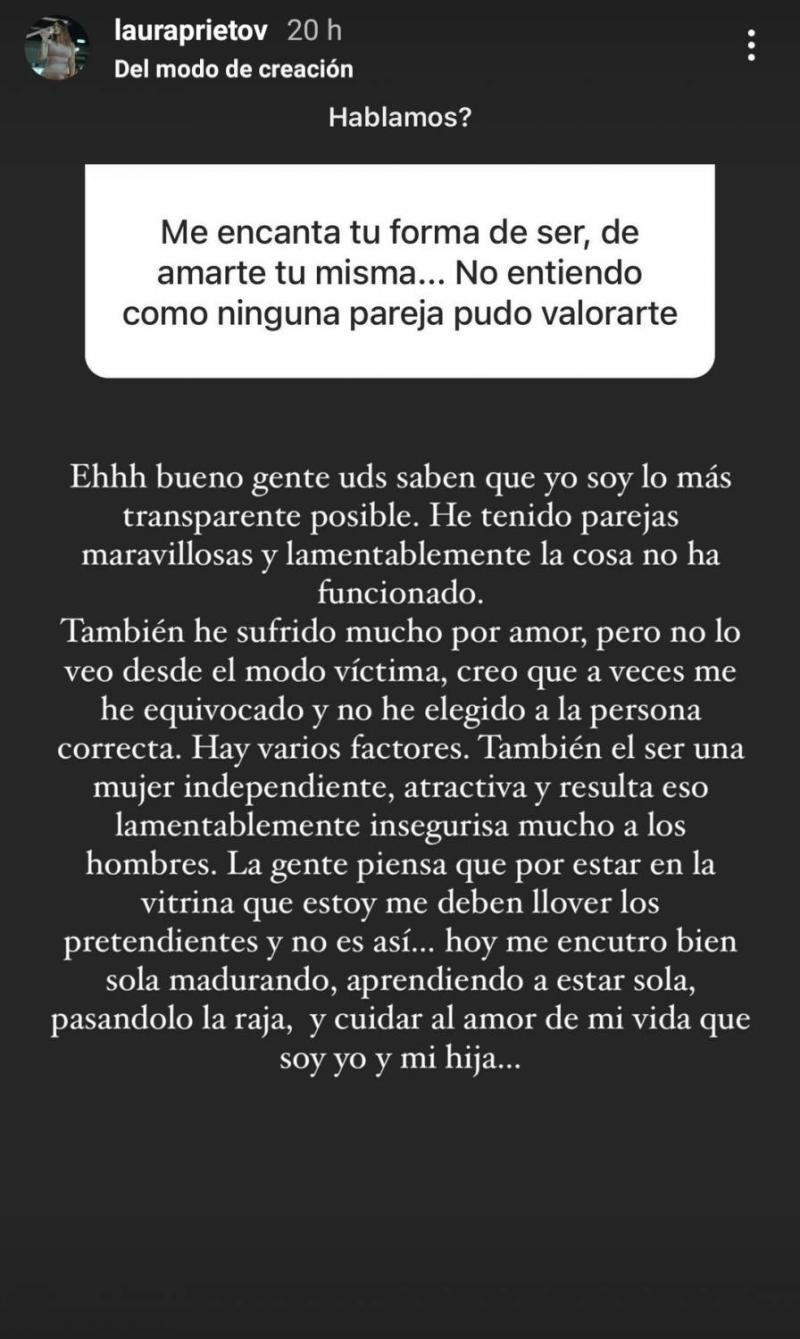
Task: Click the white question response sticker
Action: 400,270
